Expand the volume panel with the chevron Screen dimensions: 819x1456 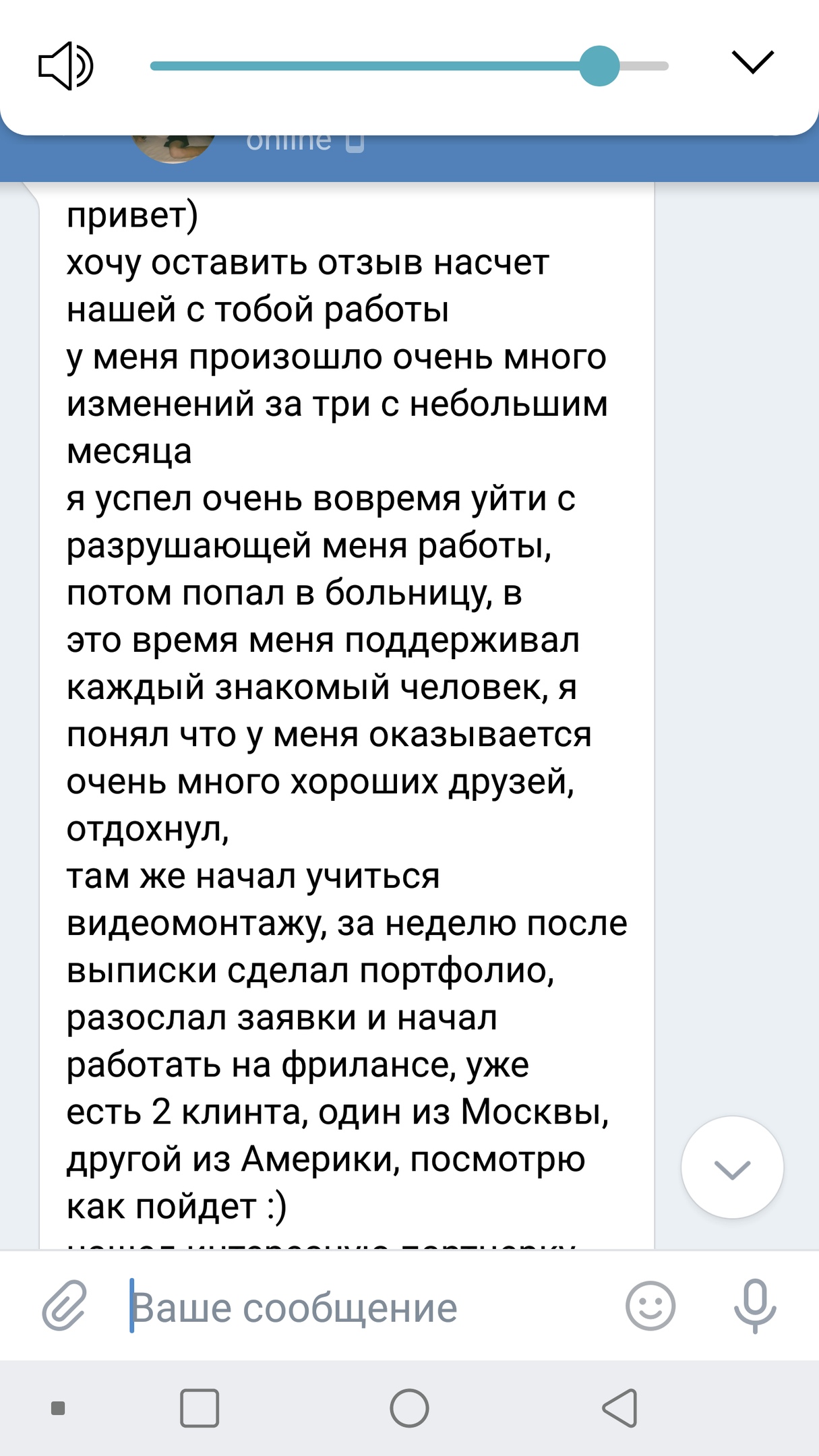pos(752,62)
